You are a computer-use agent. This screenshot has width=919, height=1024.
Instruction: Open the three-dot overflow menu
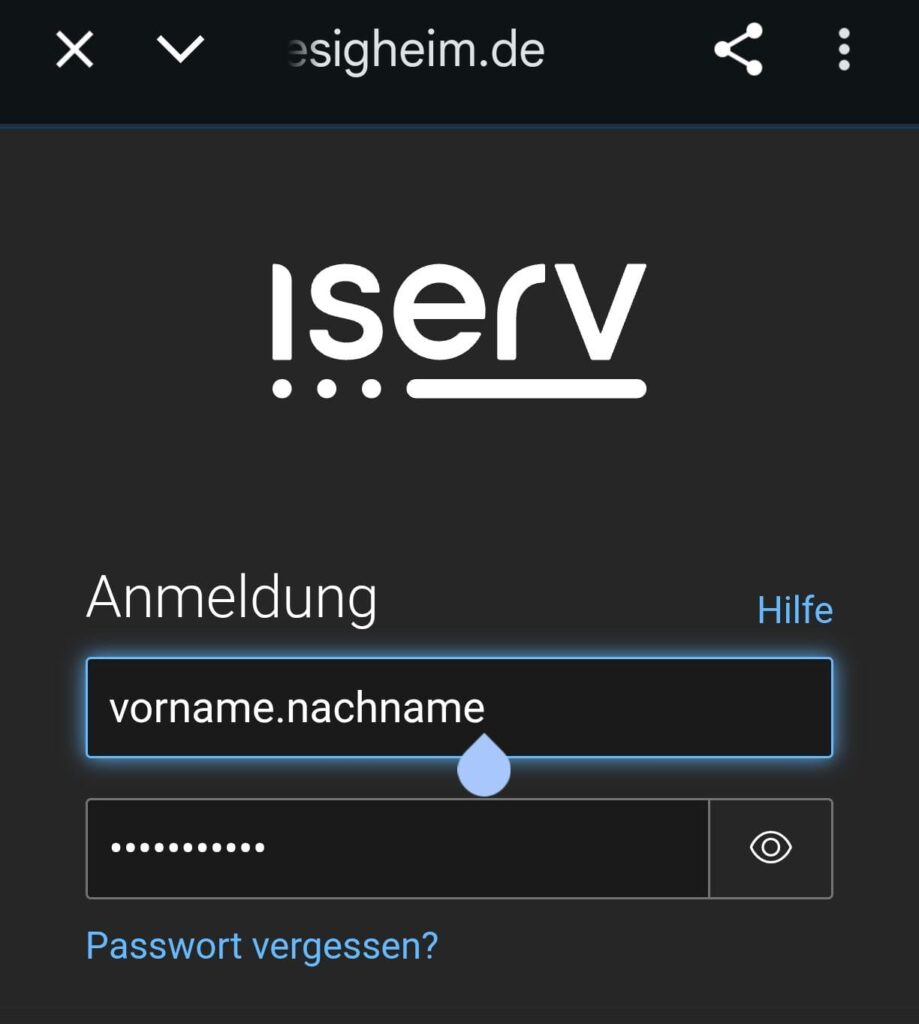tap(844, 50)
